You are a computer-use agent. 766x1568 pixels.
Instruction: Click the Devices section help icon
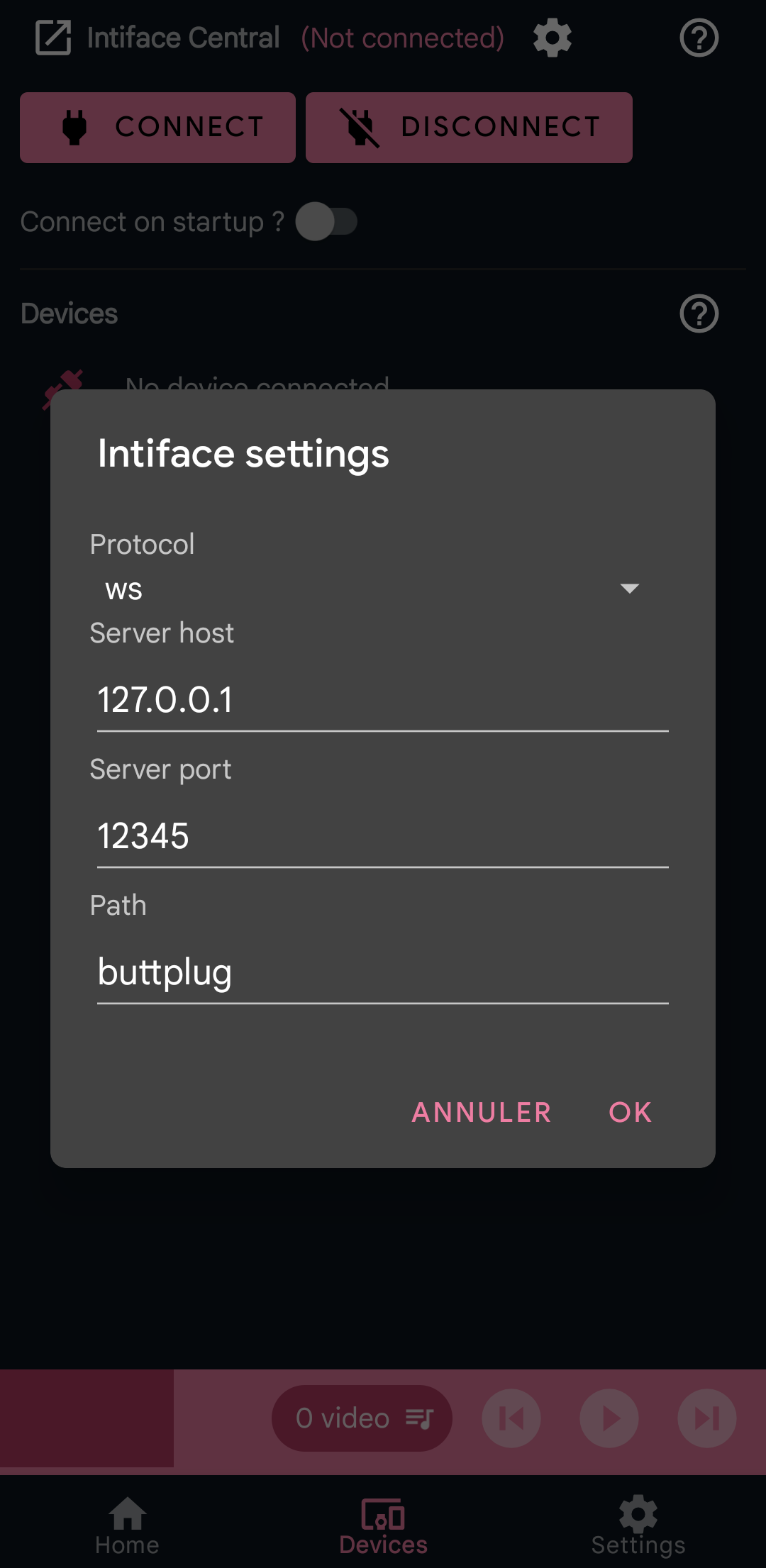(x=699, y=313)
